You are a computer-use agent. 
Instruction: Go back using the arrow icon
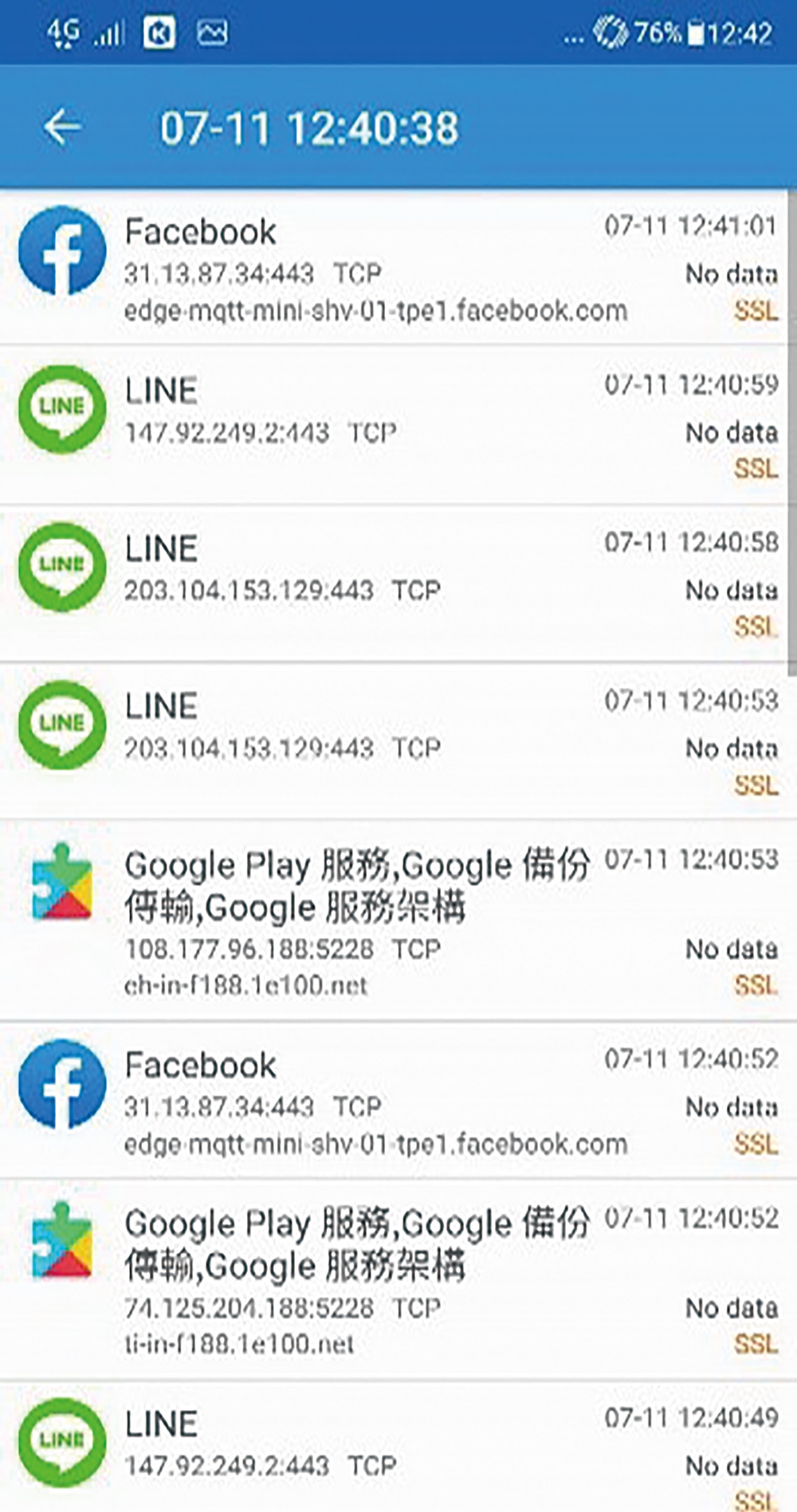[62, 127]
